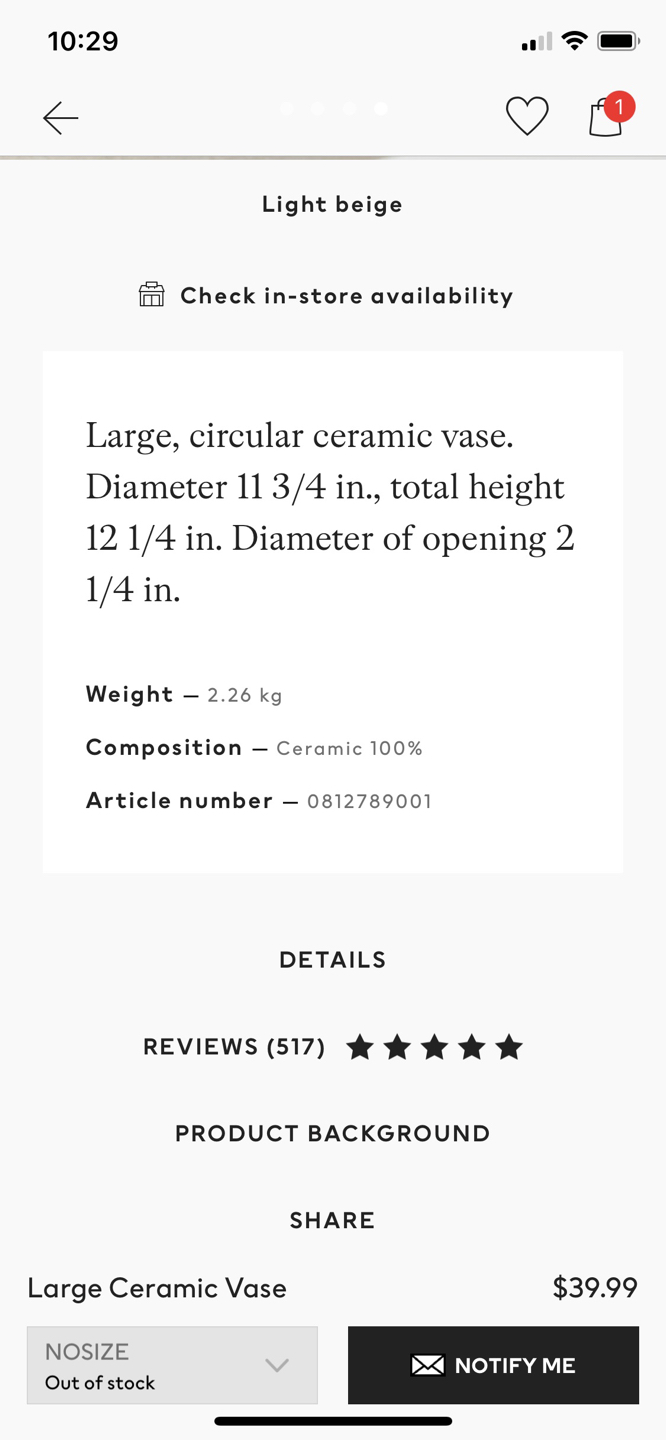Expand the Details section
Screen dimensions: 666x1440
[333, 960]
